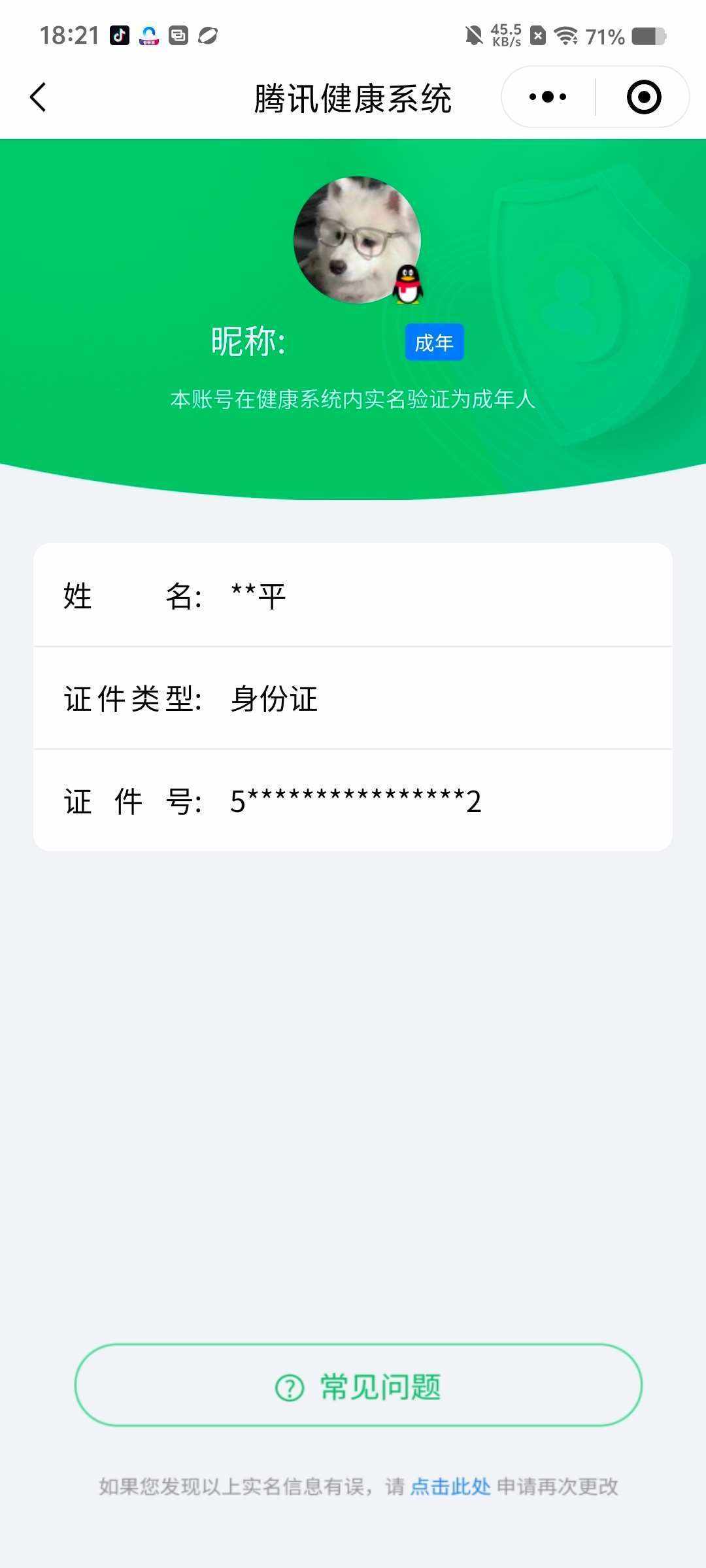Tap the back arrow to leave health system
This screenshot has width=706, height=1568.
pyautogui.click(x=37, y=96)
